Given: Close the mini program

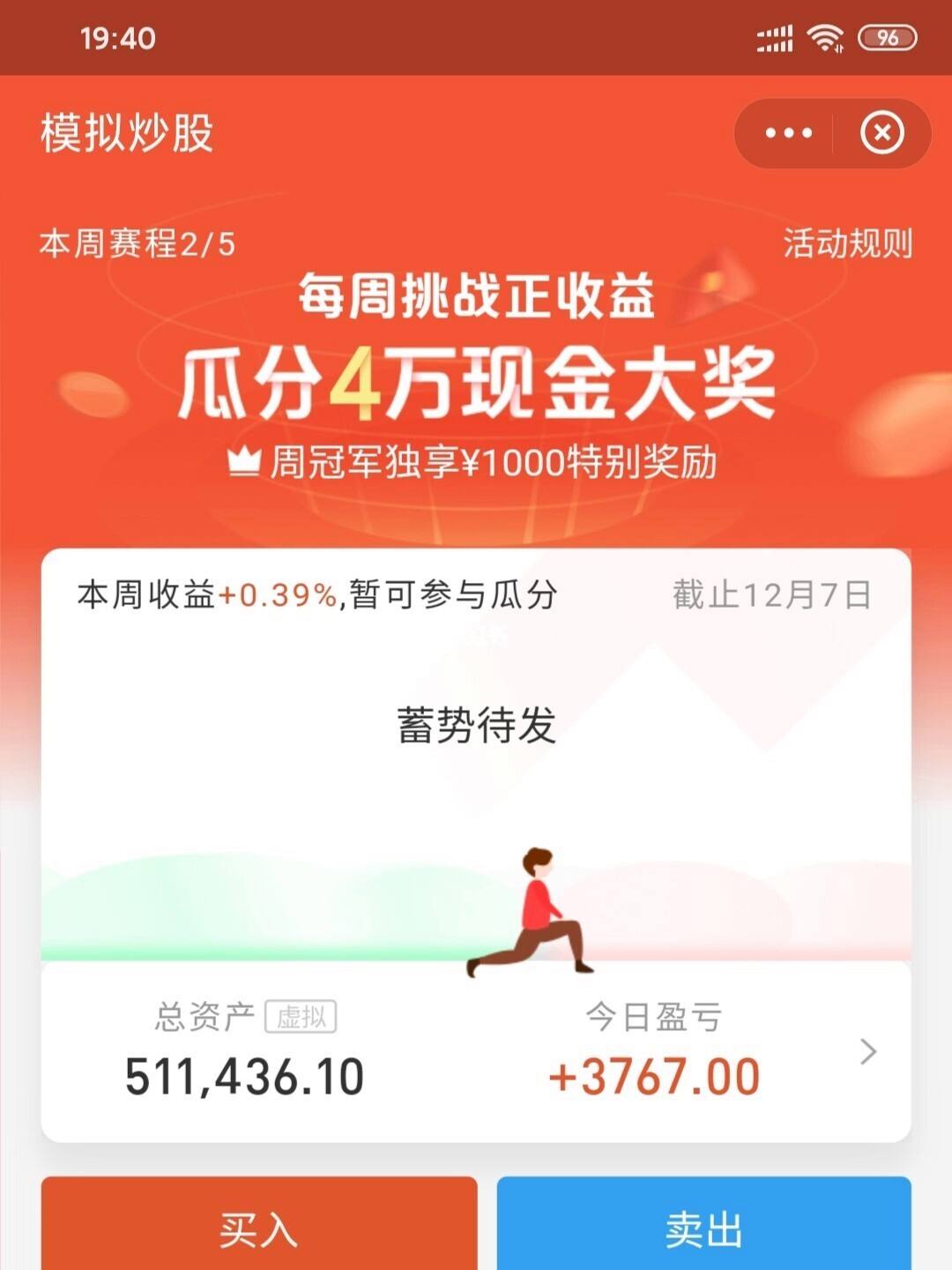Looking at the screenshot, I should (882, 133).
